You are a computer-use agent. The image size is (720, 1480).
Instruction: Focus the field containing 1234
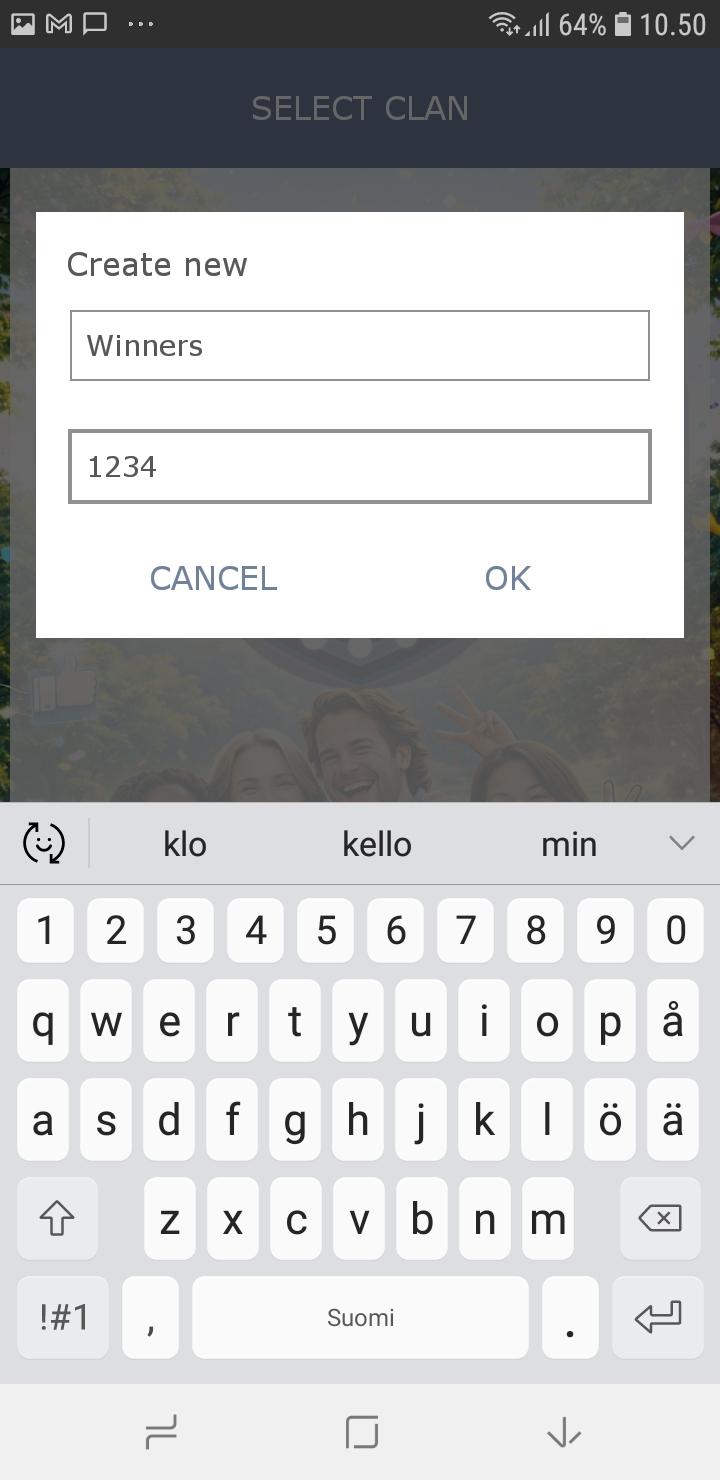tap(359, 467)
